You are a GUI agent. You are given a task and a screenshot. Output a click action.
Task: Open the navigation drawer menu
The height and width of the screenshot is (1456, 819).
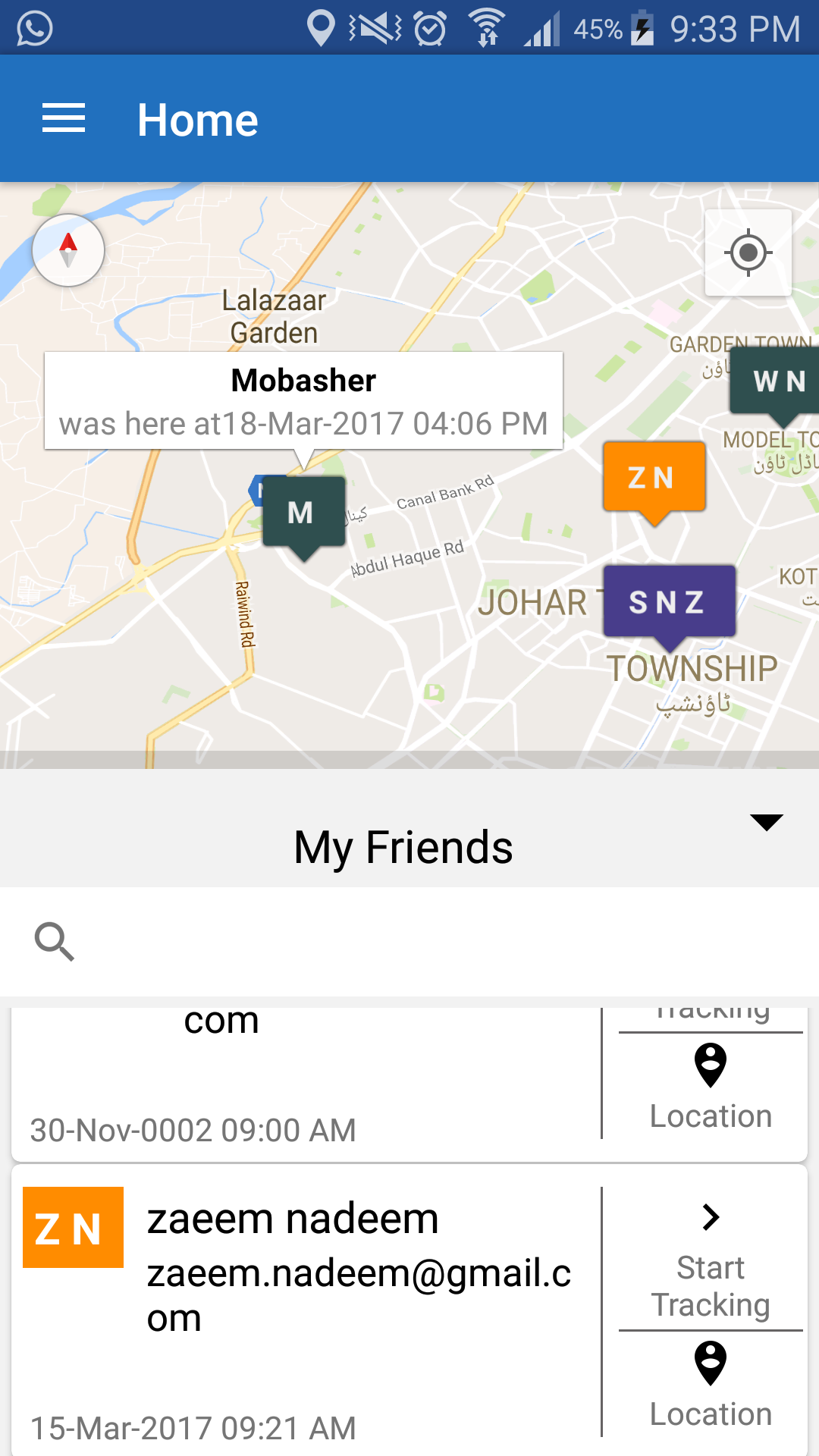click(x=64, y=118)
